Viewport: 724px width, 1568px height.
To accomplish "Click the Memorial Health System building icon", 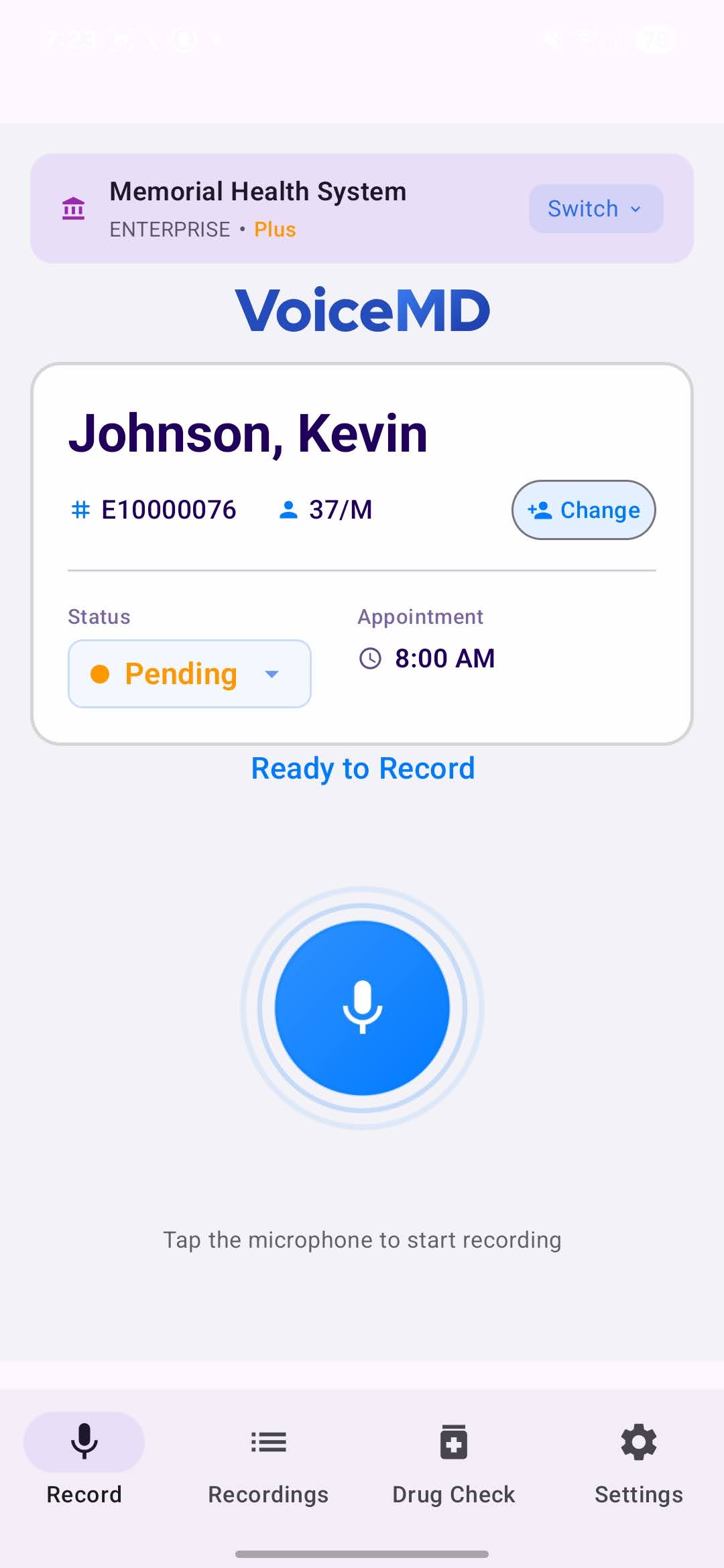I will (74, 208).
